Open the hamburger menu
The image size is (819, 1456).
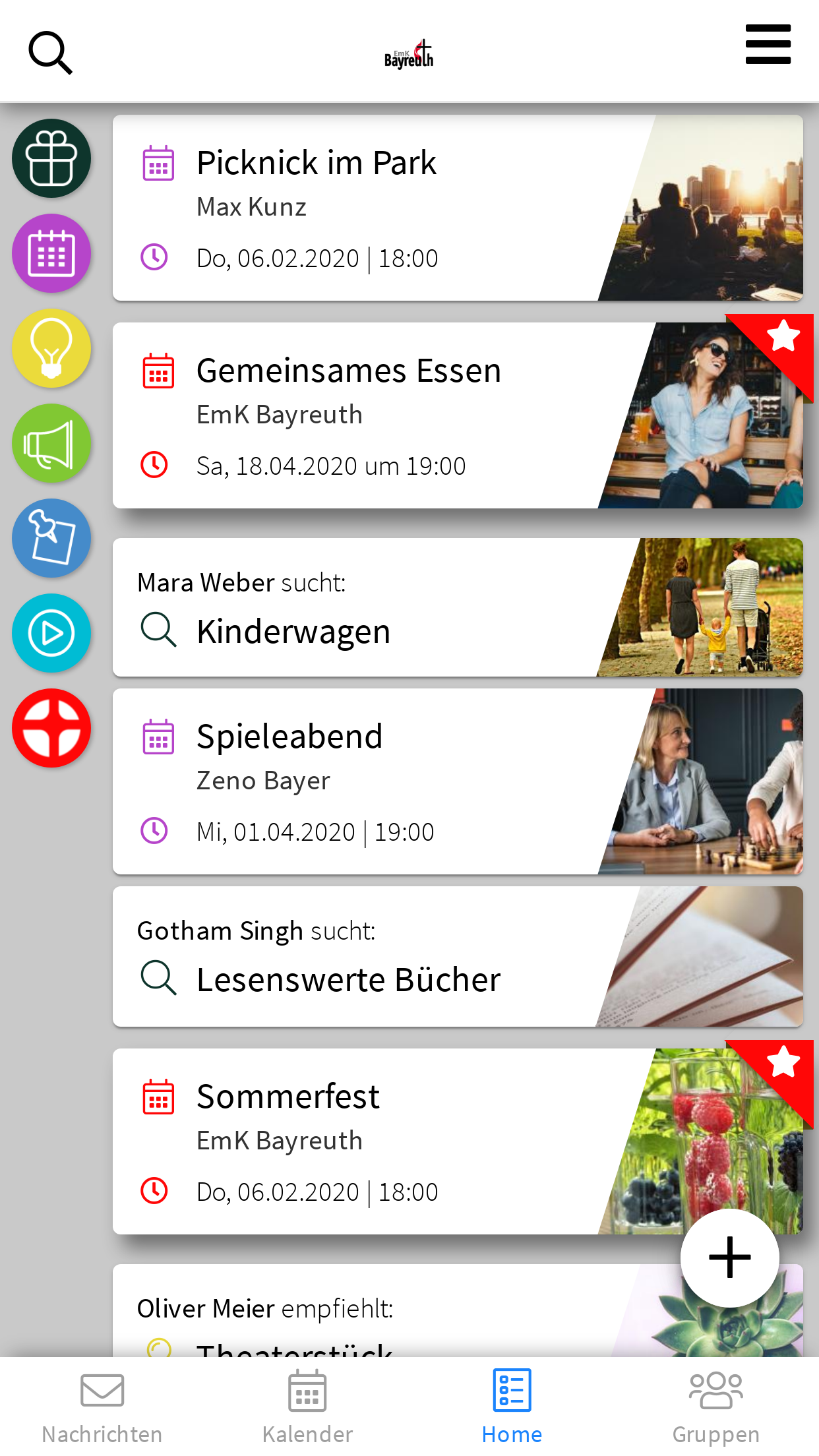(768, 44)
